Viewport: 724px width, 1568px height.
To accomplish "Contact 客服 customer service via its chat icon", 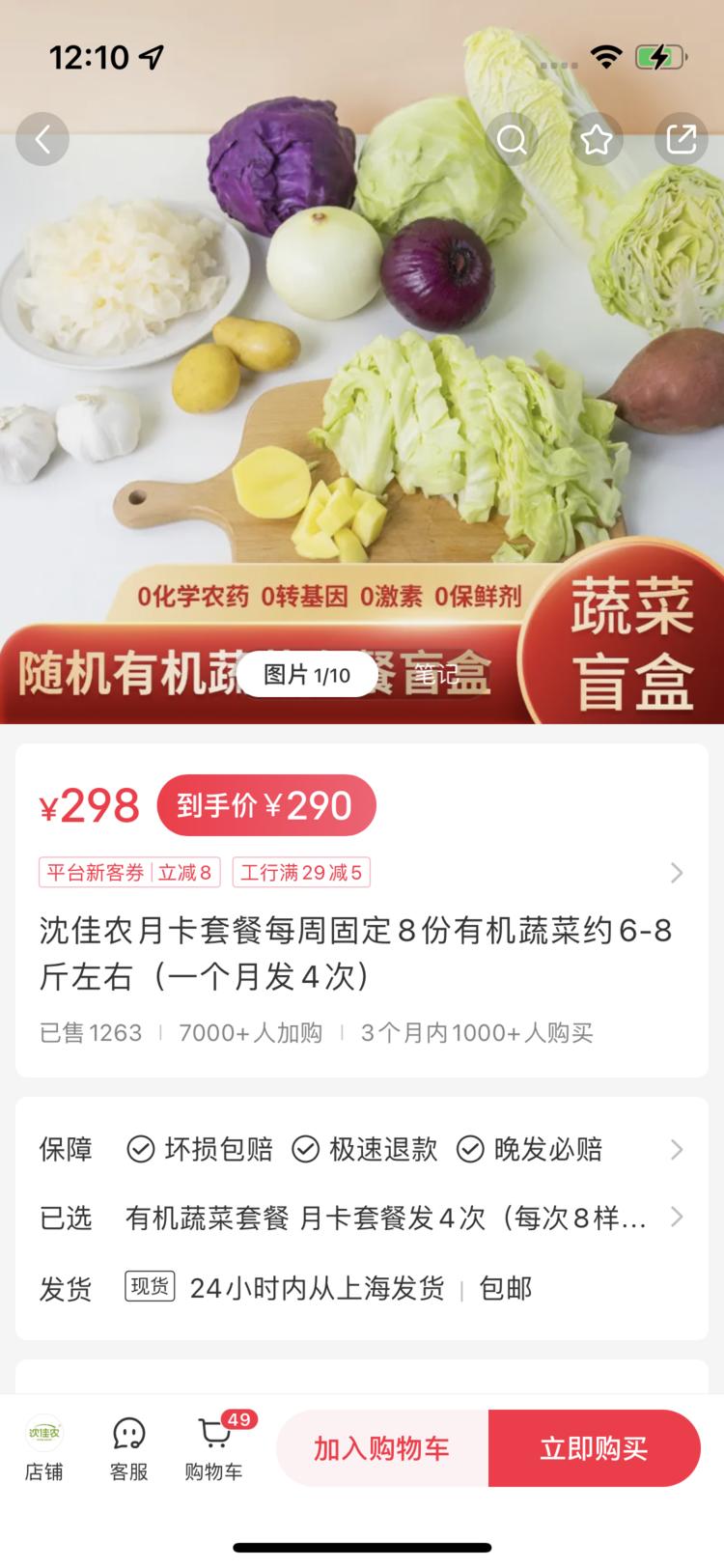I will pos(128,1439).
